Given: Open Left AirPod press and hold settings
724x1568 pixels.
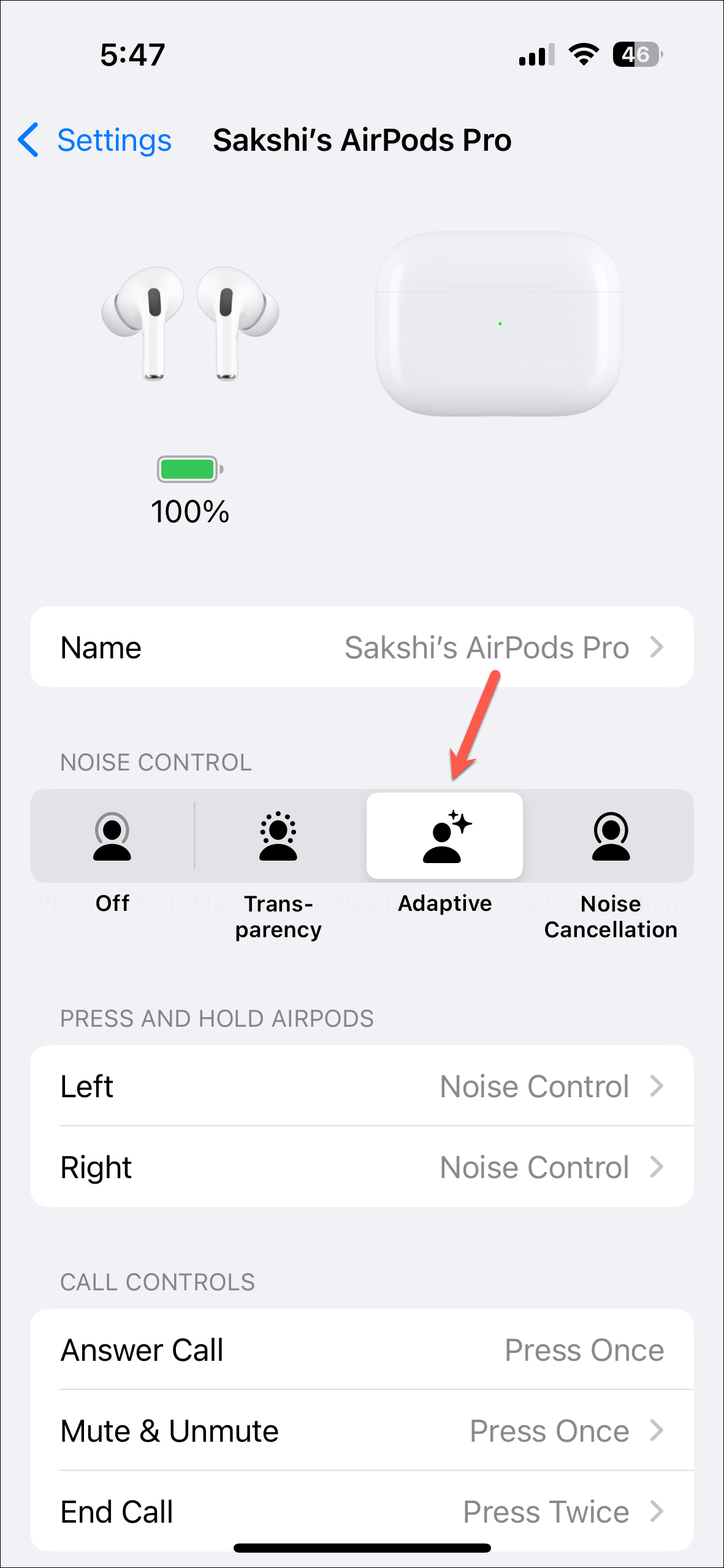Looking at the screenshot, I should (x=362, y=1086).
